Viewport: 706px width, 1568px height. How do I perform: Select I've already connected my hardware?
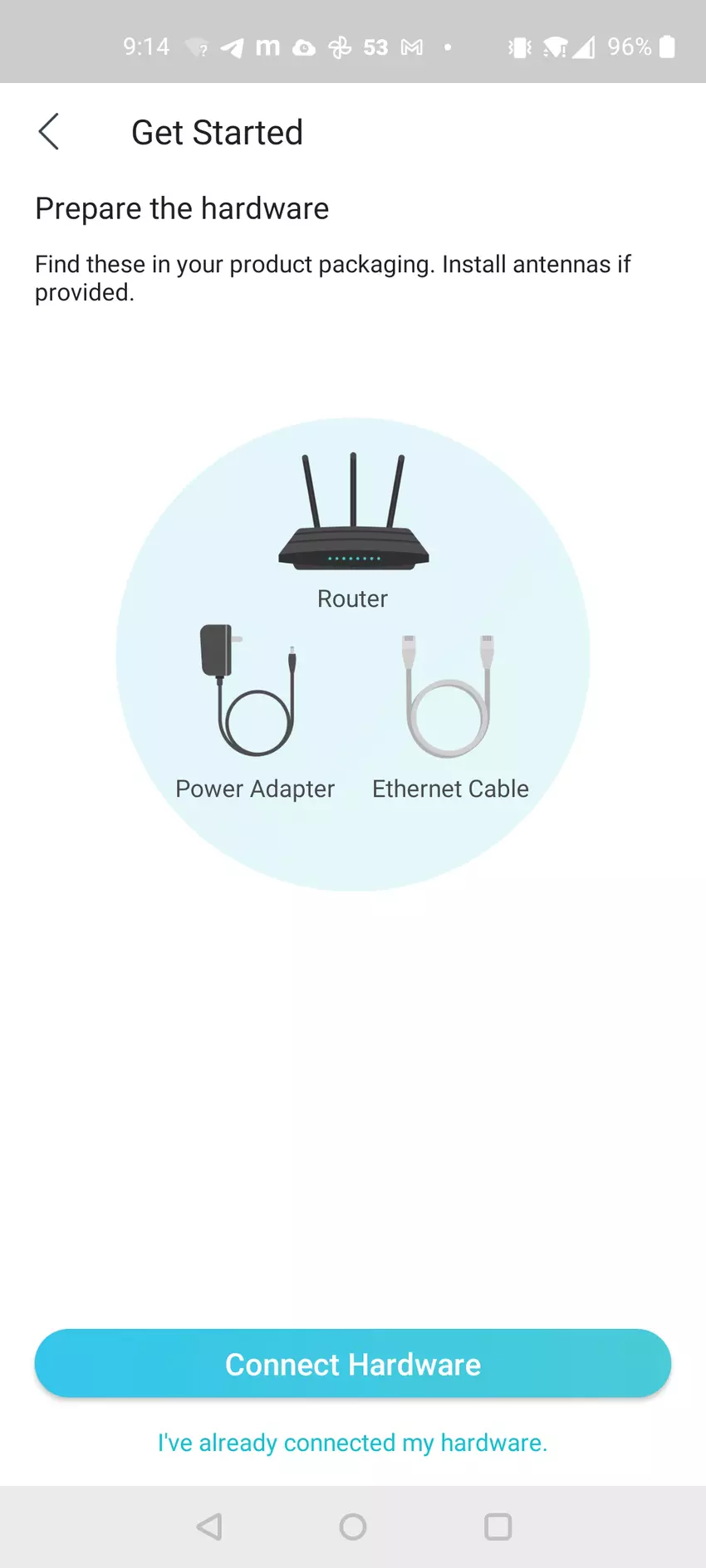[353, 1443]
